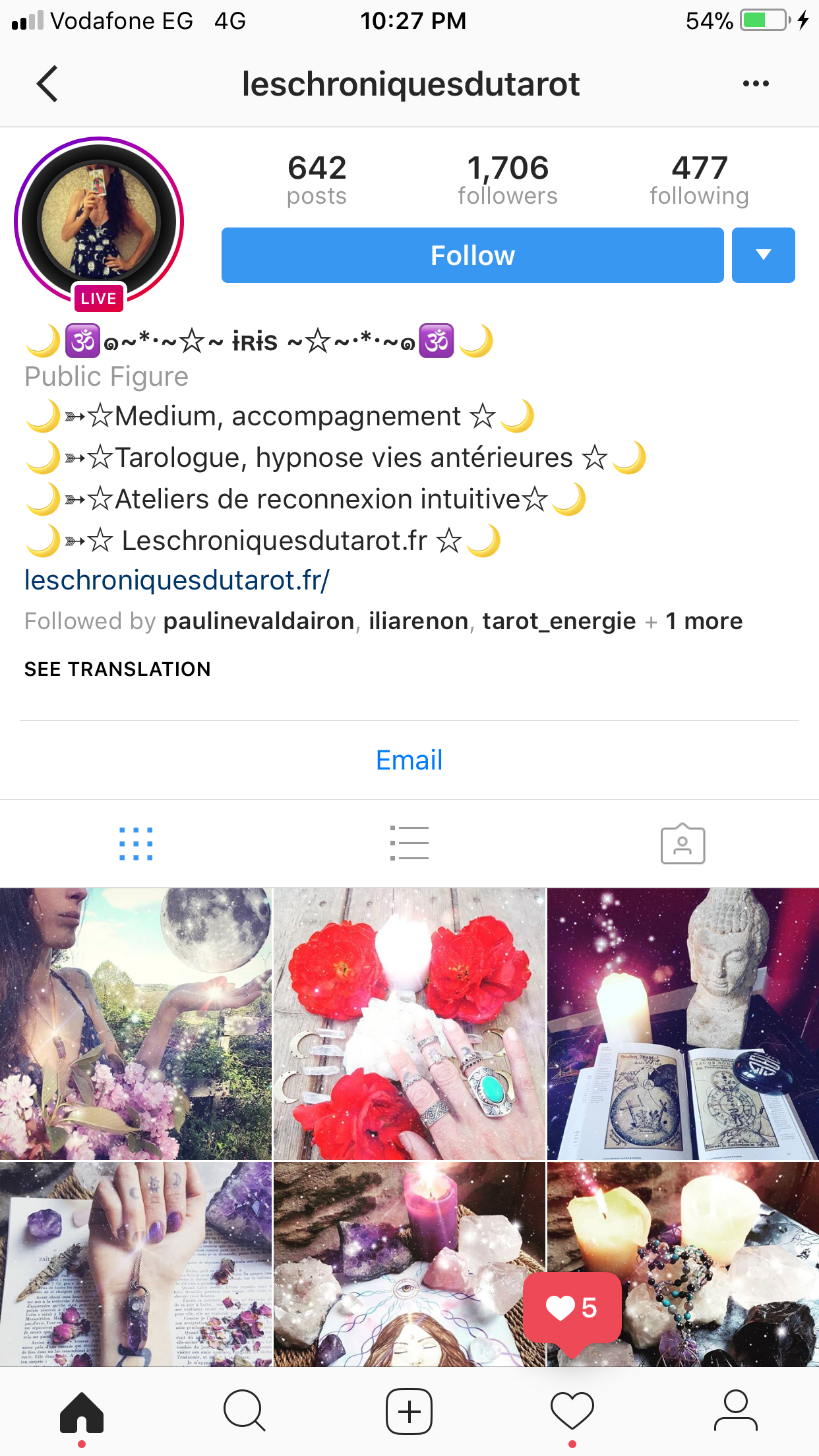View the 1,706 followers list

click(x=508, y=179)
